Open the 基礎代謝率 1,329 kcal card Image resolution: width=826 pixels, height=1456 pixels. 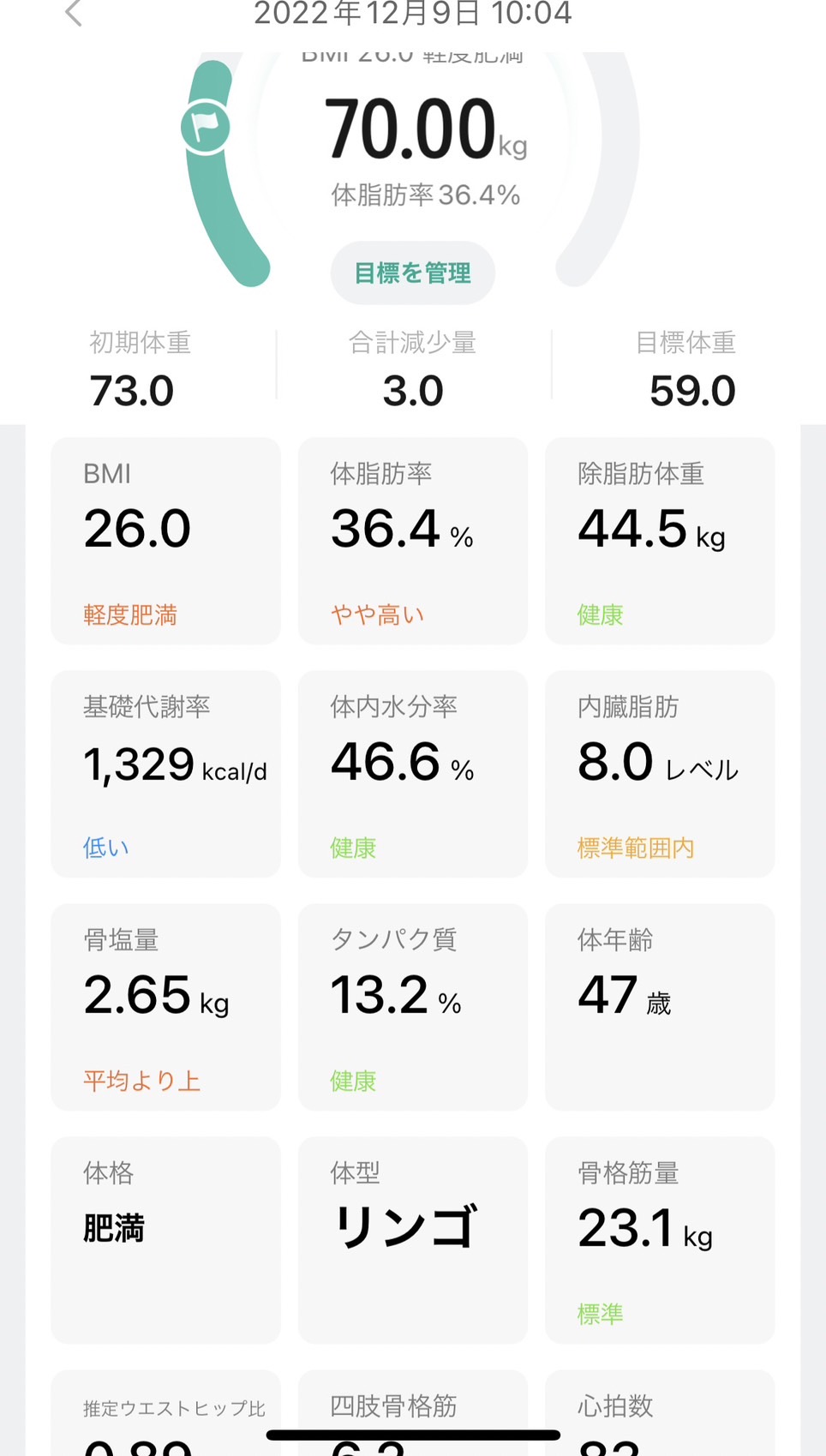coord(166,774)
